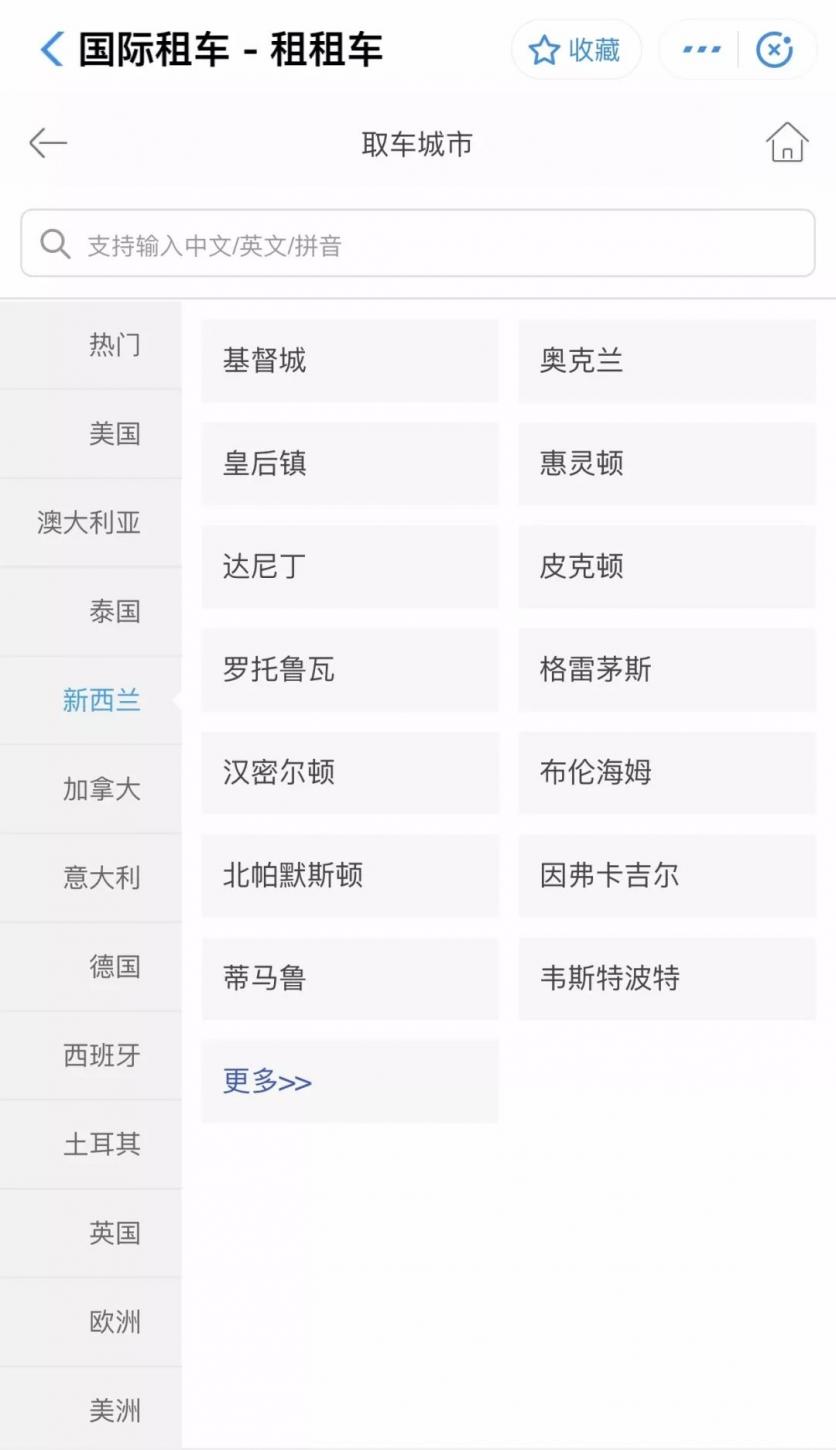Switch to the 热门 category
The height and width of the screenshot is (1450, 836).
click(x=91, y=345)
